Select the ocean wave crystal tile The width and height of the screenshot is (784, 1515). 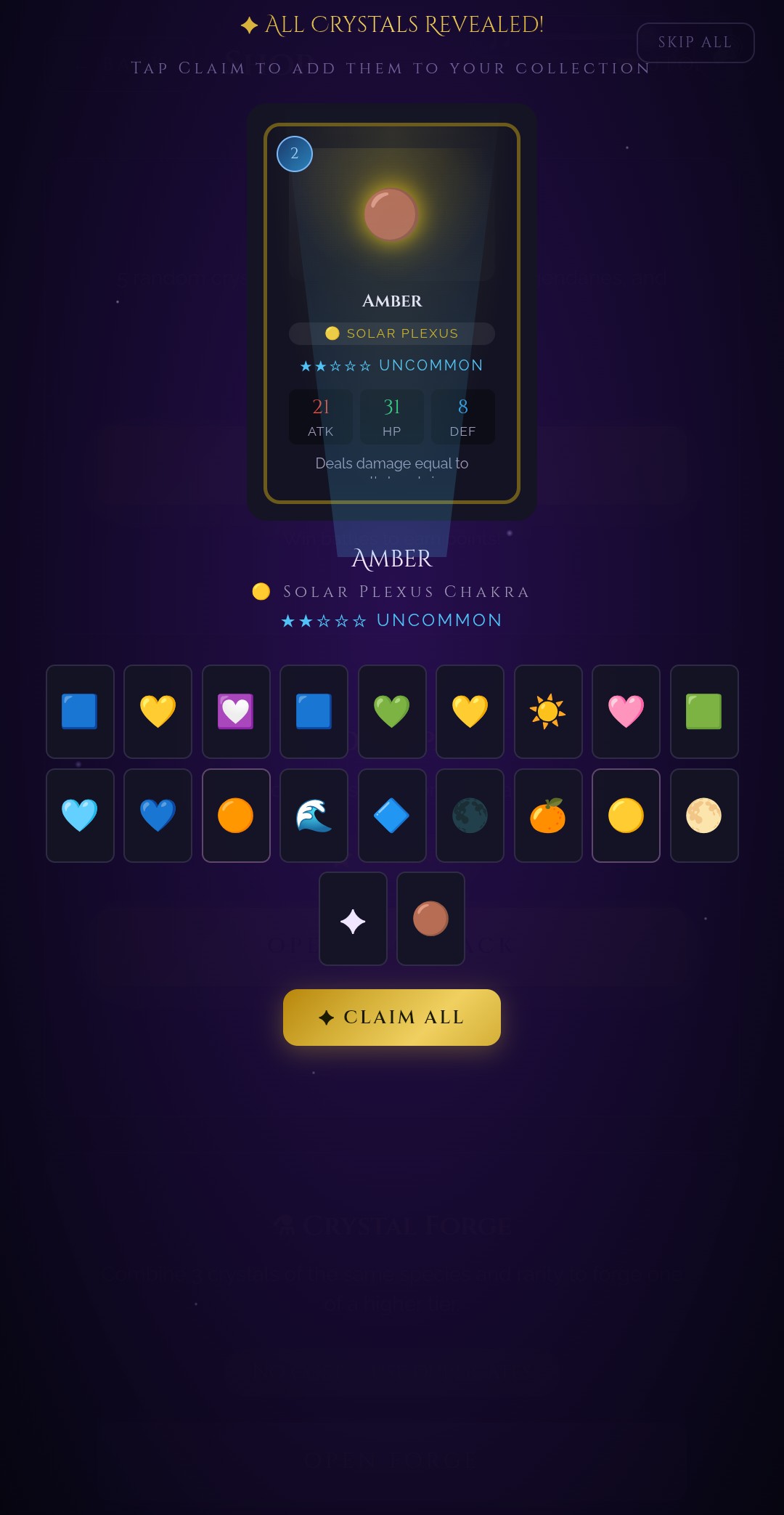314,815
